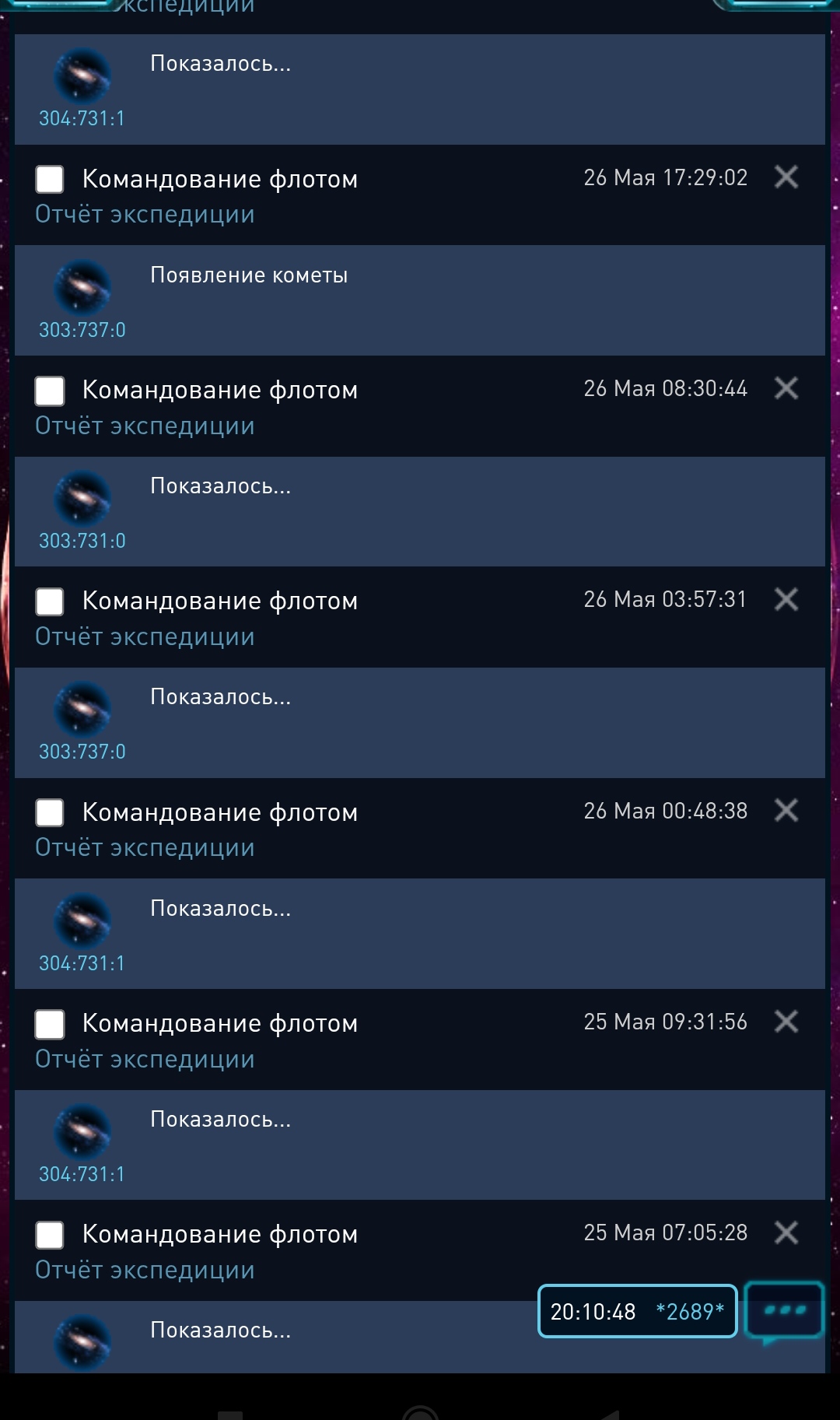The image size is (840, 1420).
Task: Remove the 26 Мая 08:30:44 report
Action: pyautogui.click(x=786, y=388)
